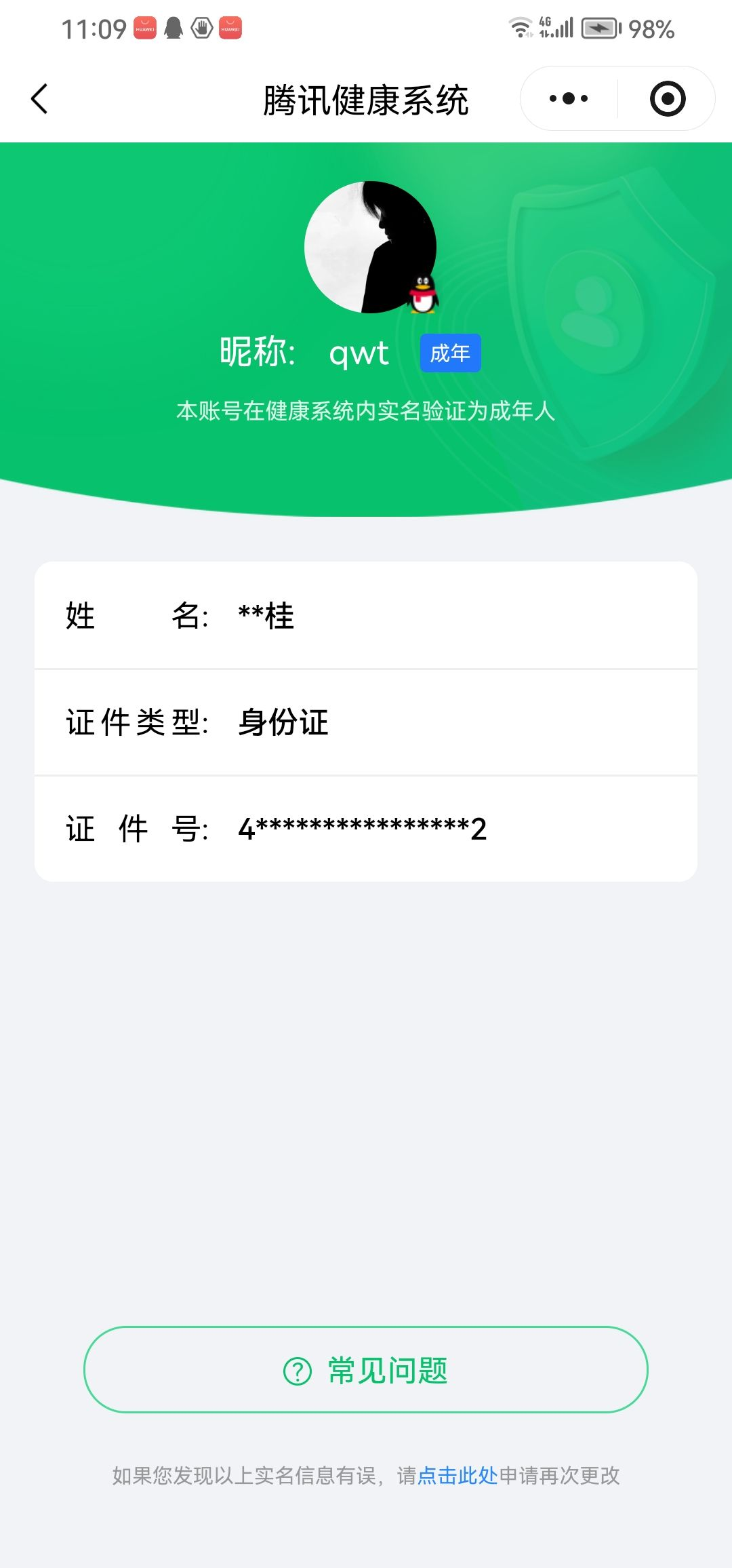732x1568 pixels.
Task: Open the 腾讯健康系统 title area
Action: 366,98
